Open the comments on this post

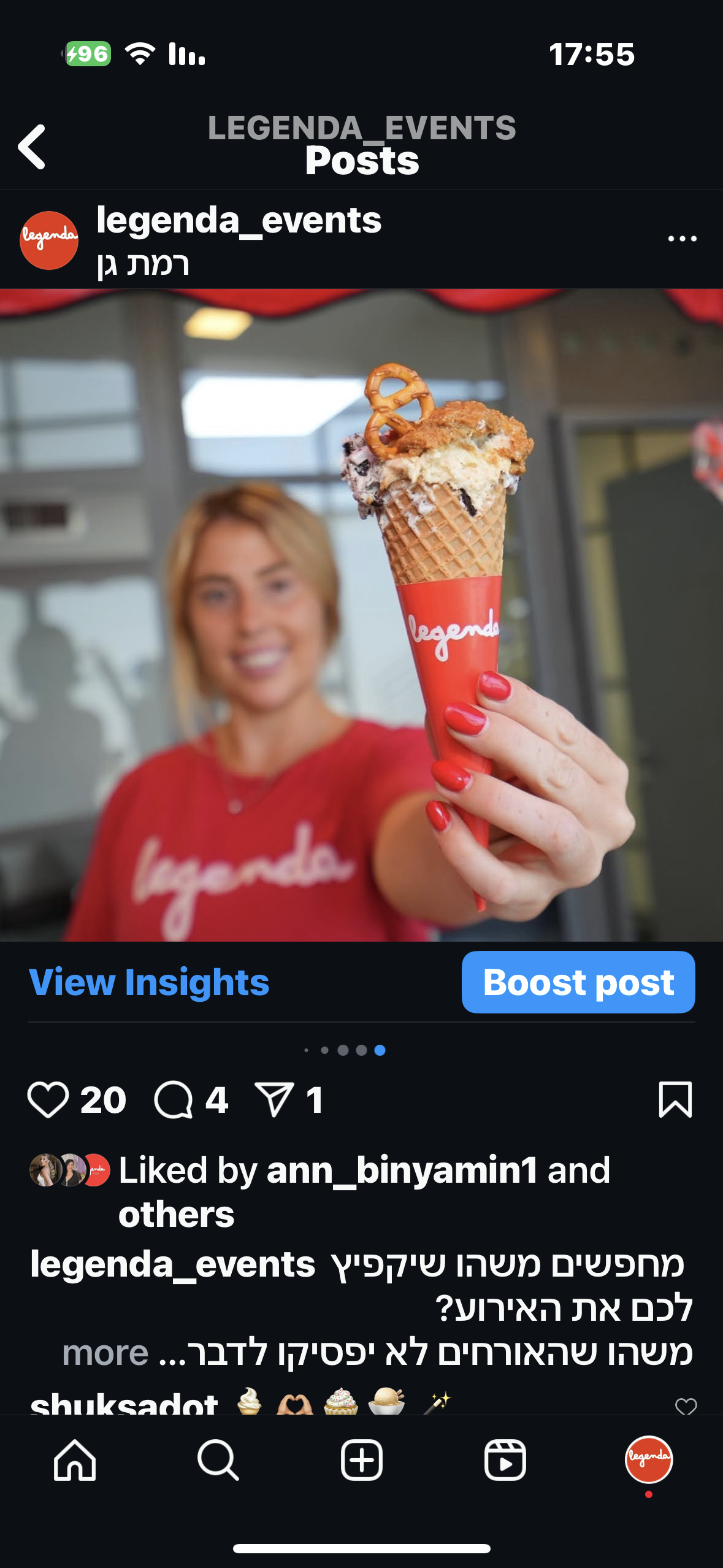(x=174, y=1100)
